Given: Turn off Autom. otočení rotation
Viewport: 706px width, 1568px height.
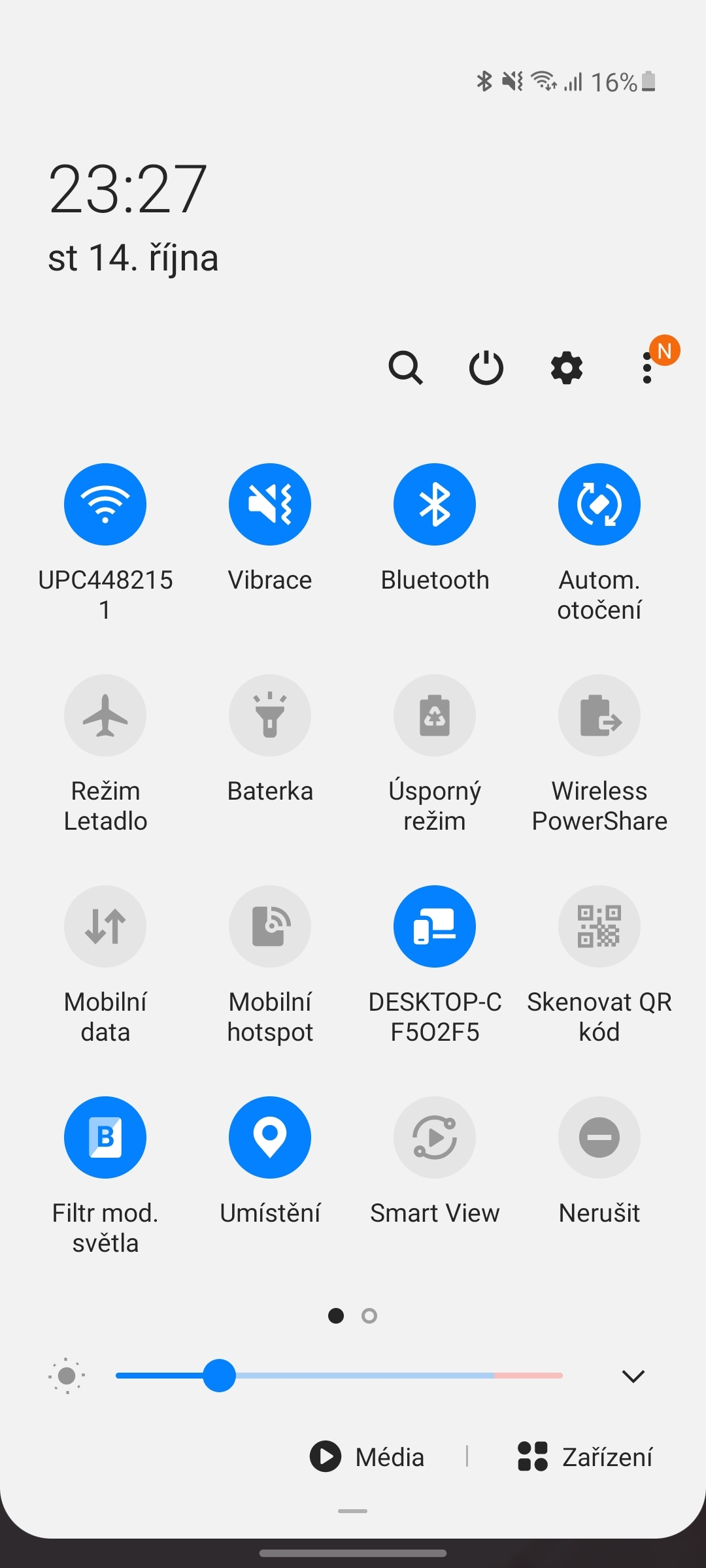Looking at the screenshot, I should [x=599, y=504].
